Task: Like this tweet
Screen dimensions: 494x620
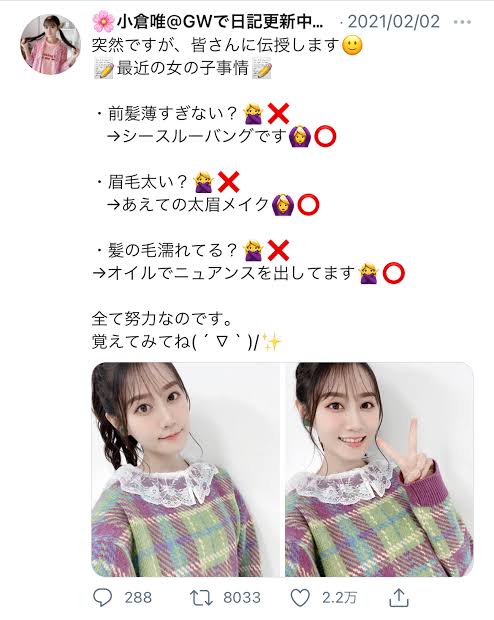Action: coord(300,597)
